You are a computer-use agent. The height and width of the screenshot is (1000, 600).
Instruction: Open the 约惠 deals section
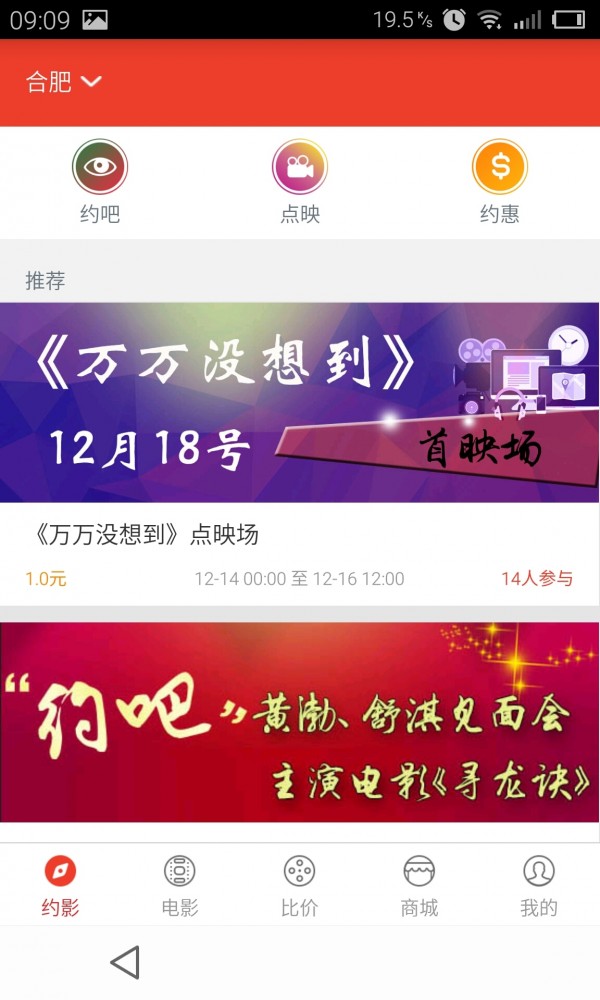click(500, 181)
